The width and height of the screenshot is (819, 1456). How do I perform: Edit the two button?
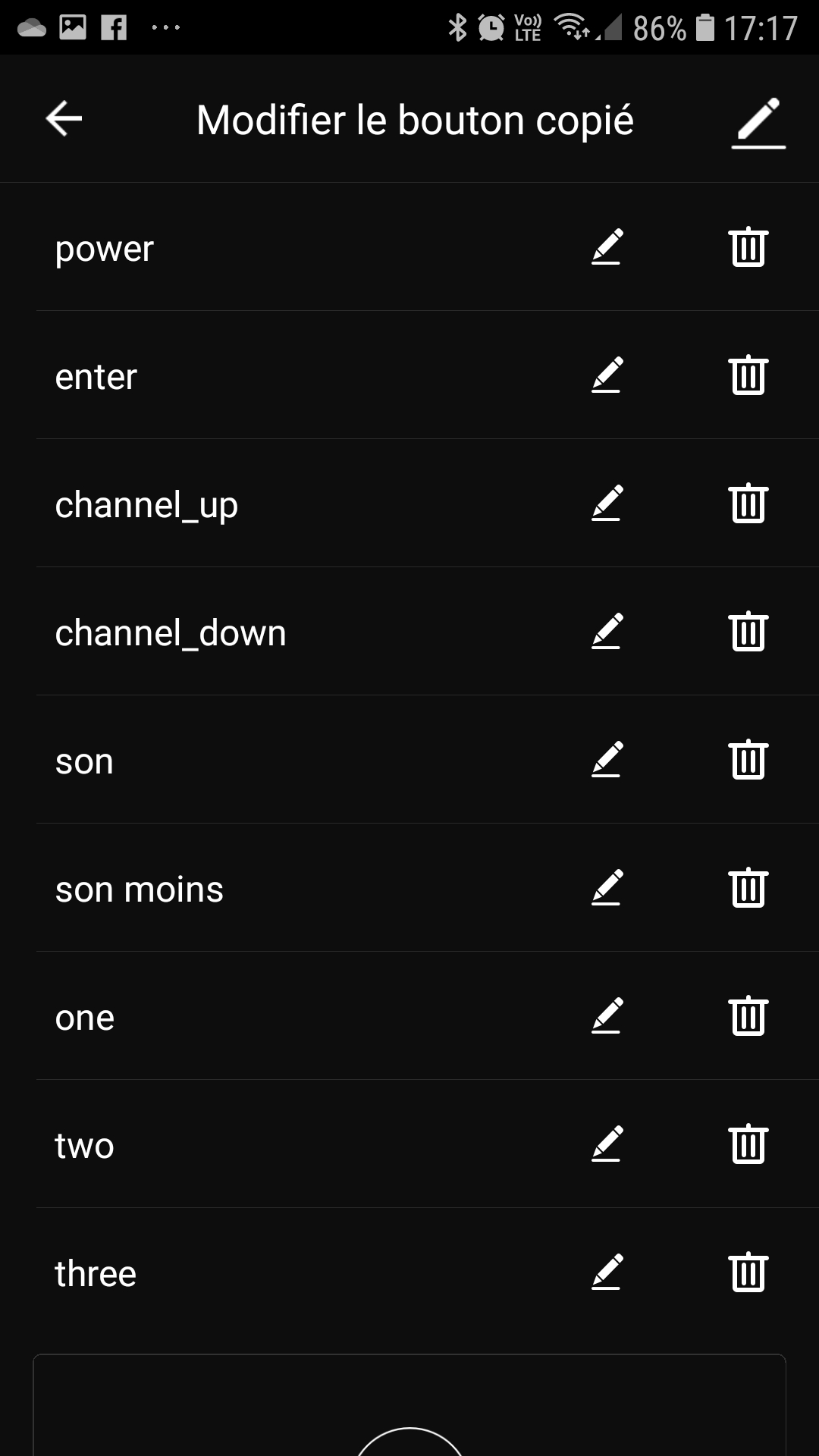click(x=607, y=1144)
